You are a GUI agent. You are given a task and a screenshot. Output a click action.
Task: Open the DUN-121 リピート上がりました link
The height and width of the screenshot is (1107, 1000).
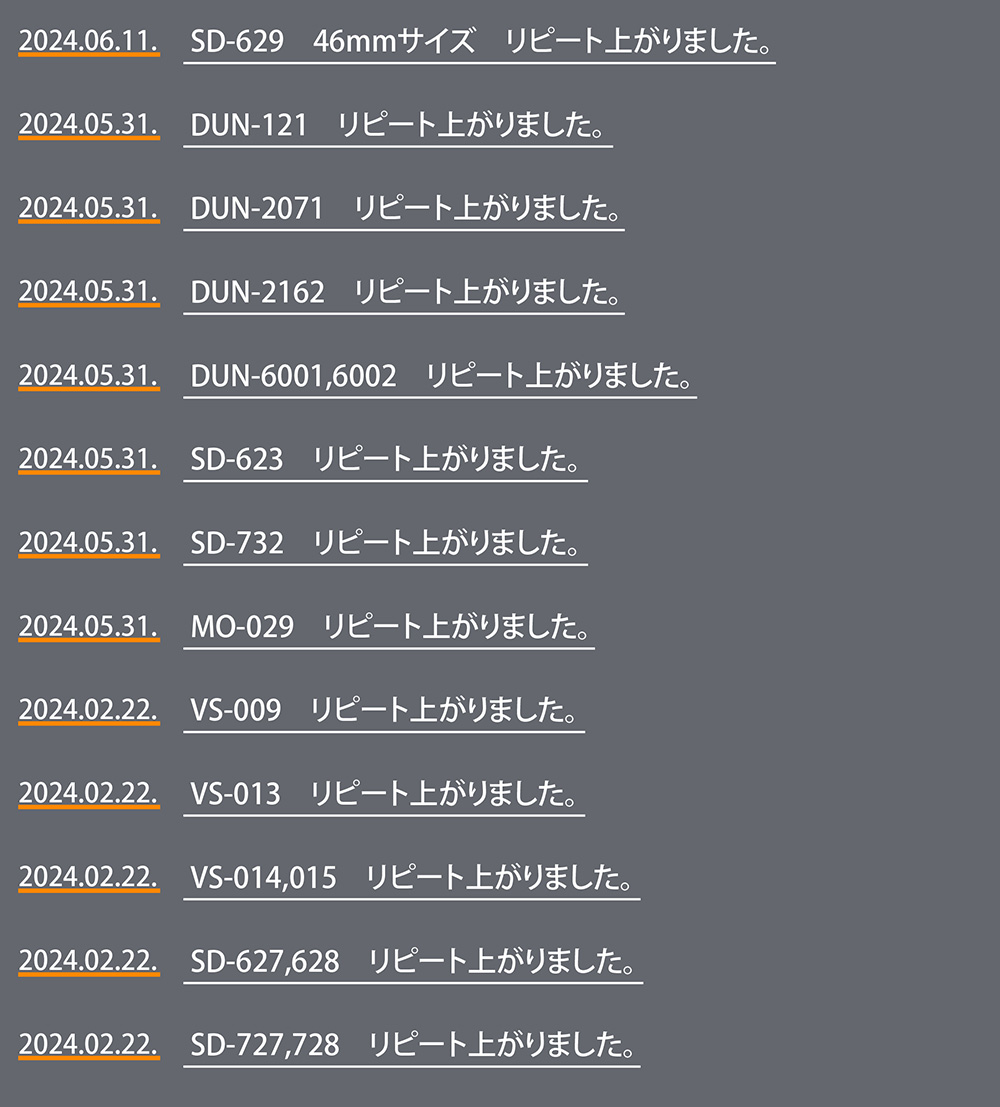(x=398, y=127)
